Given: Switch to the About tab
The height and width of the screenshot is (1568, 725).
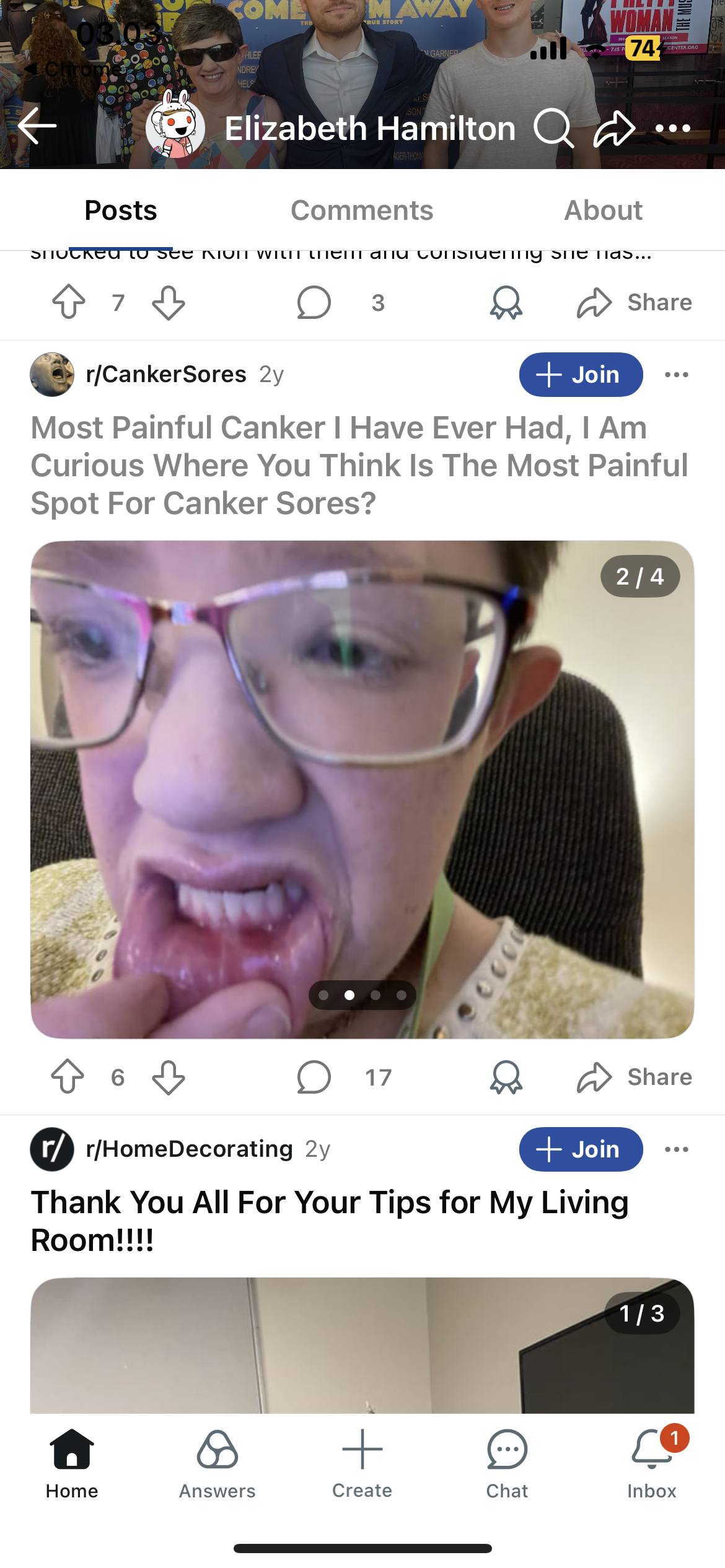Looking at the screenshot, I should coord(603,211).
